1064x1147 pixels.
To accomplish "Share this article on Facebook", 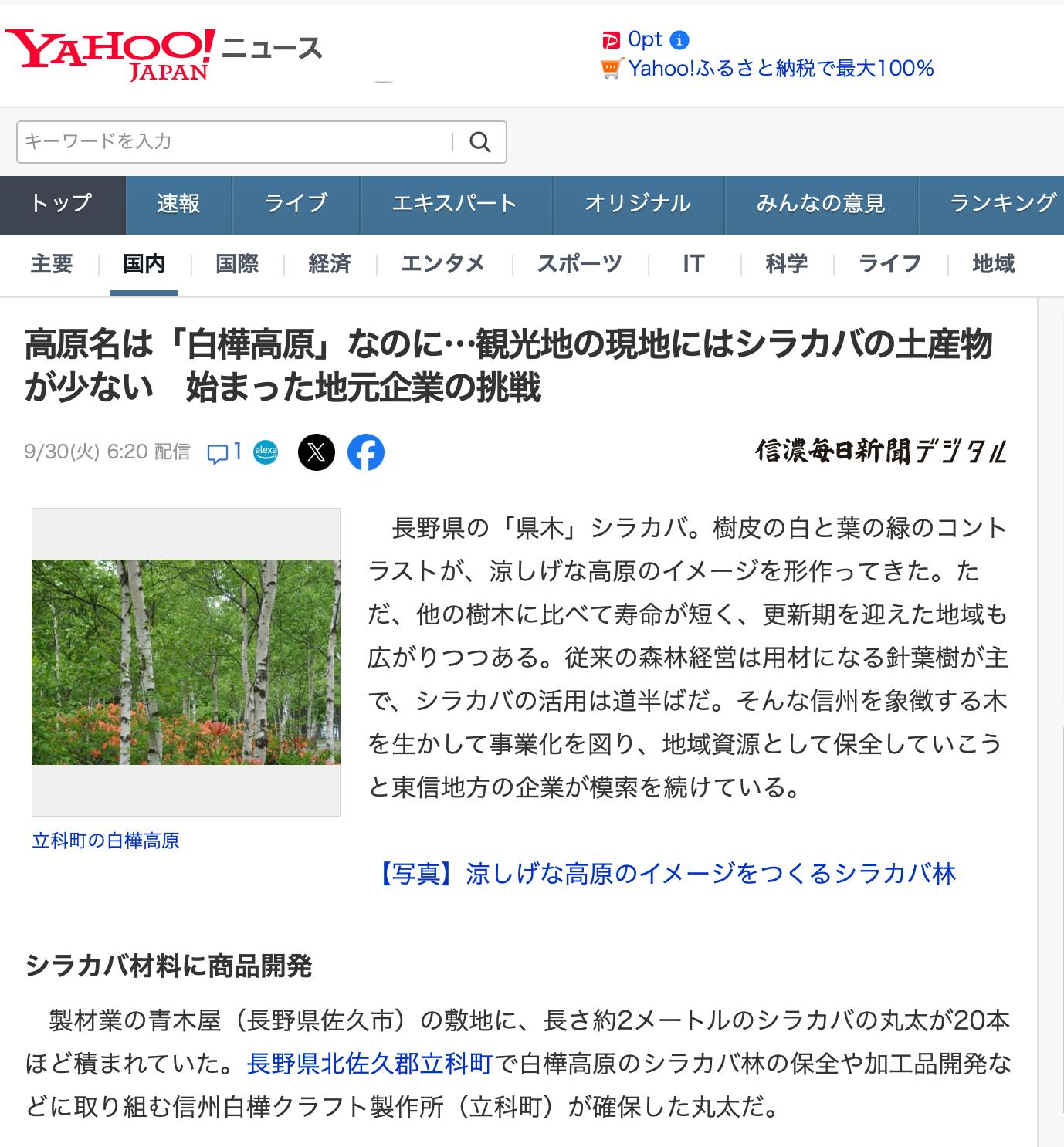I will pos(366,452).
